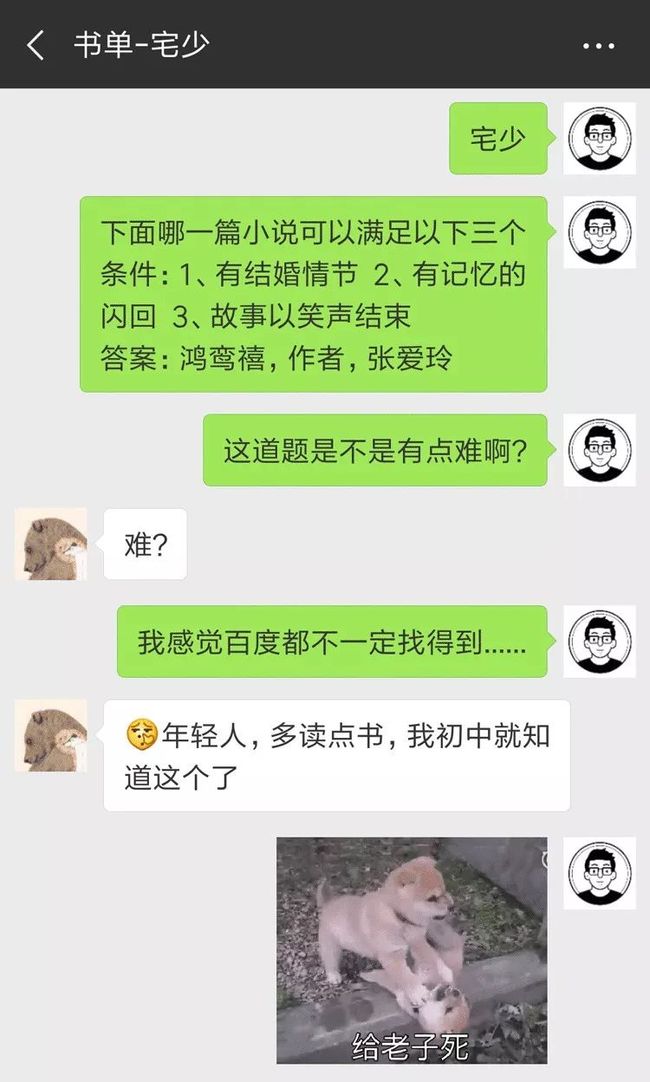Tap the sender avatar next to 宅少 message
Viewport: 650px width, 1082px height.
[x=600, y=138]
